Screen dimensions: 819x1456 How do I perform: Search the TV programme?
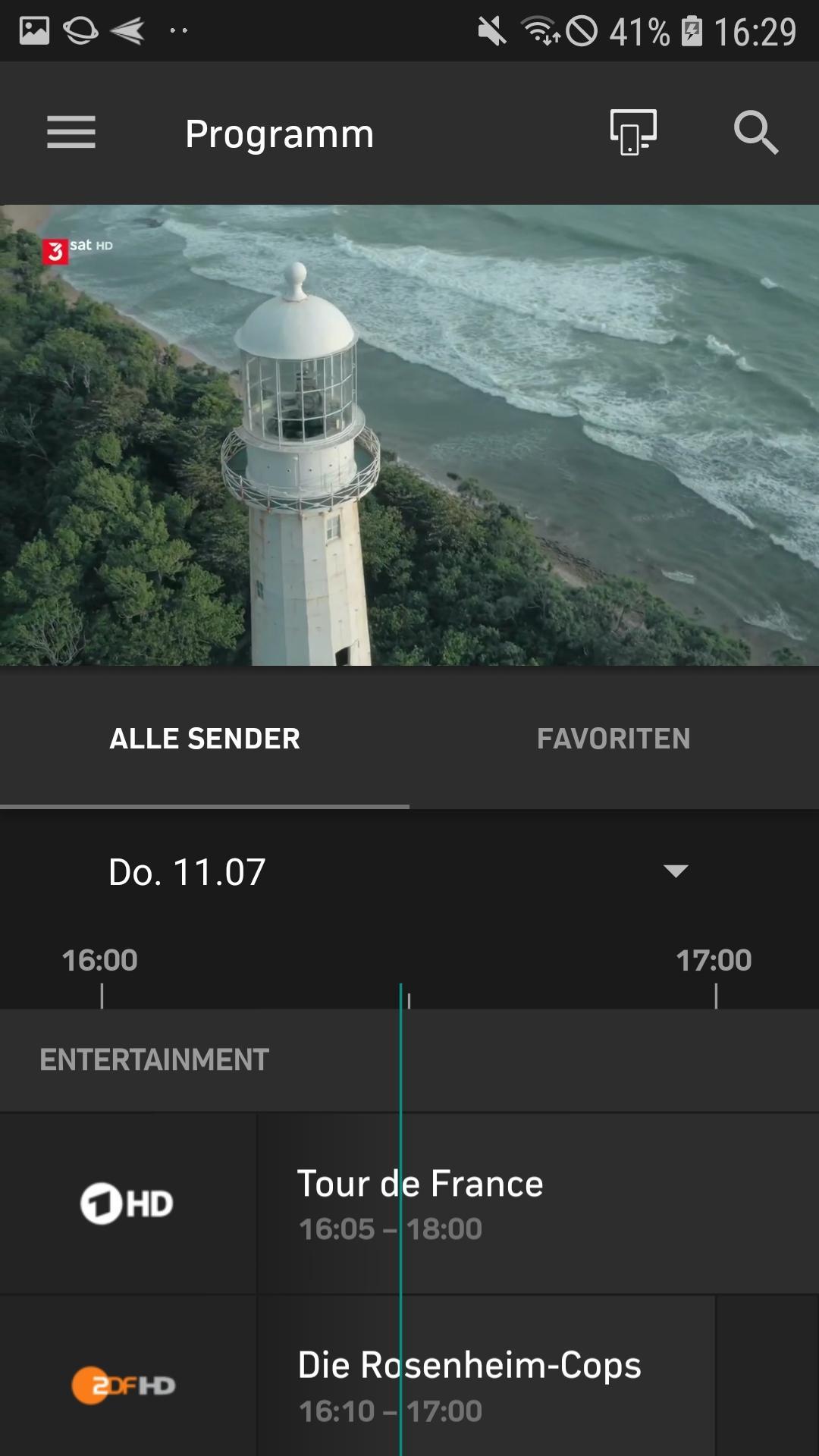755,133
